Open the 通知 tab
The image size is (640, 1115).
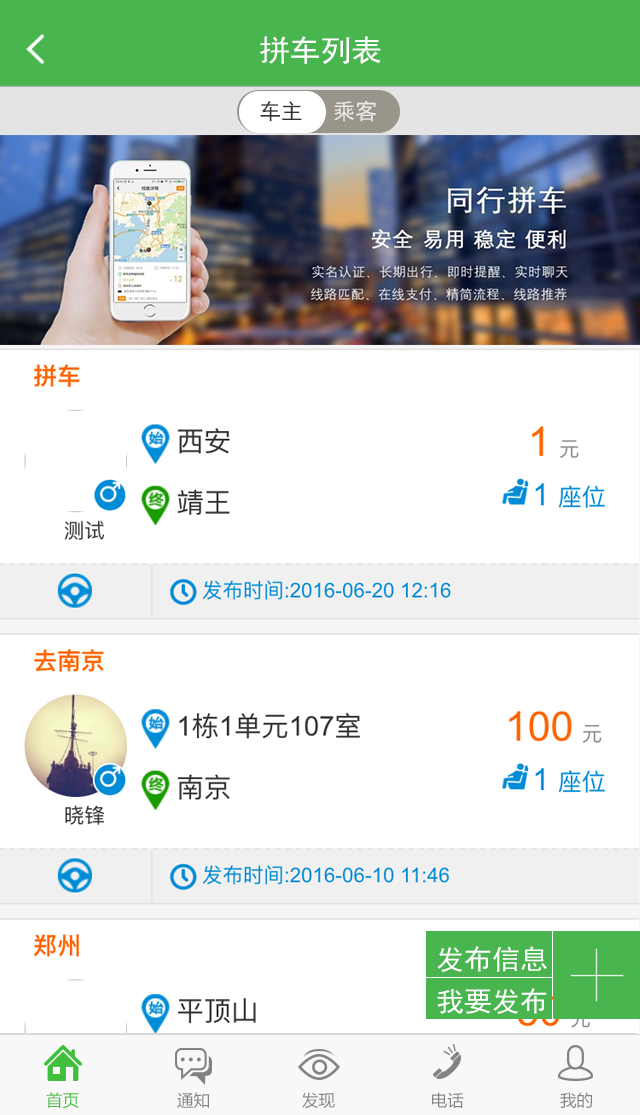193,1076
